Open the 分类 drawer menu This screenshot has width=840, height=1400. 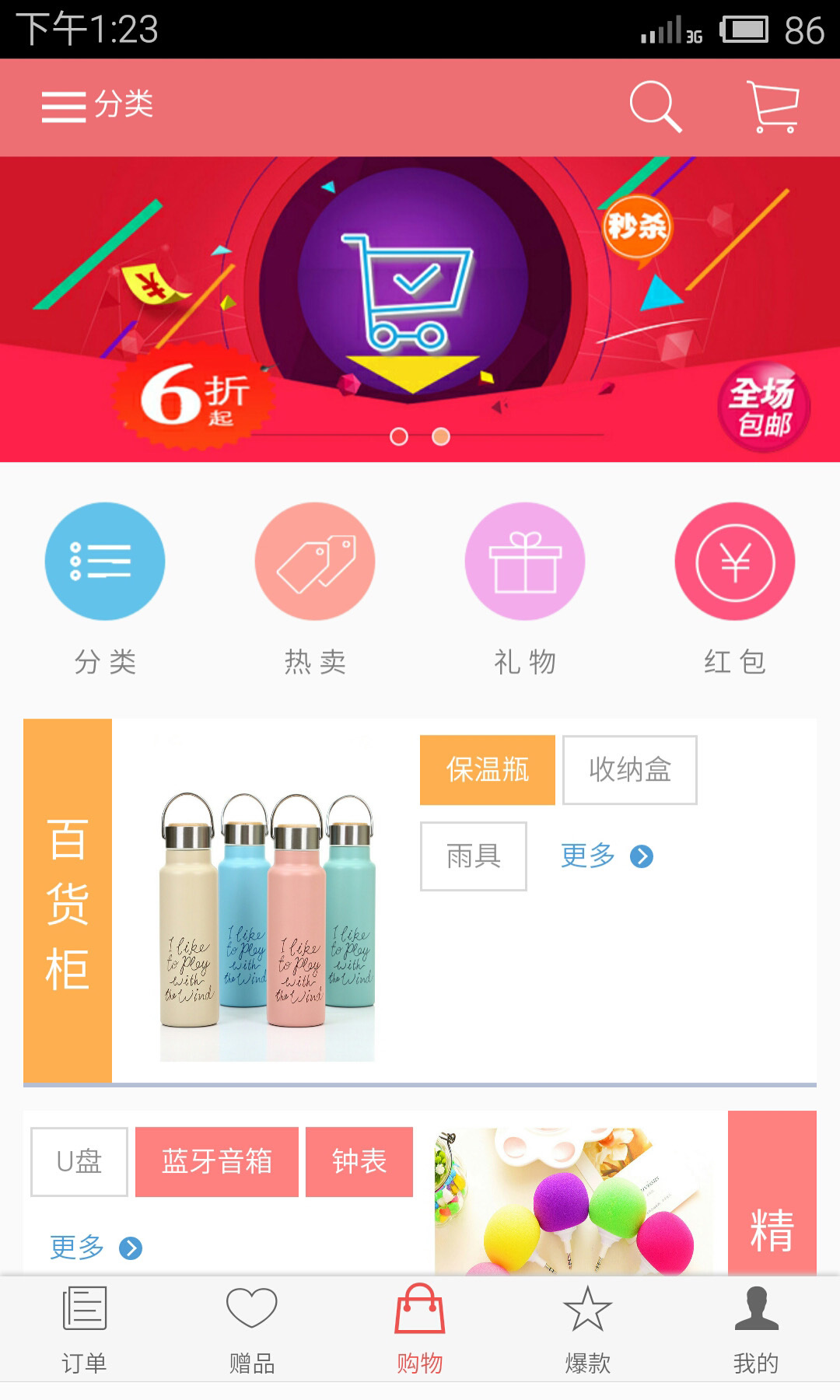97,106
